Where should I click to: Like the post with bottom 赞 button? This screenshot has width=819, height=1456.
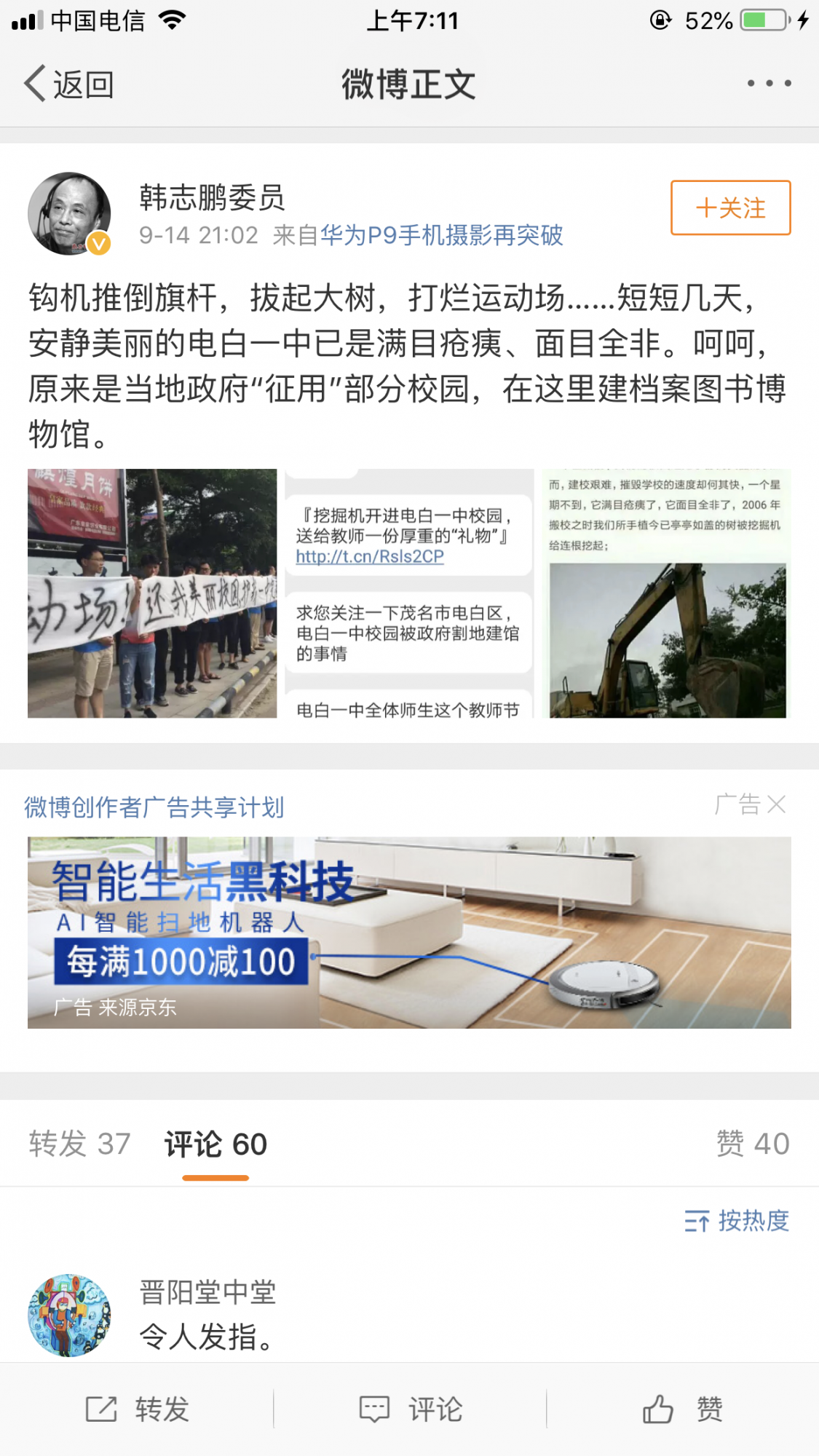[x=682, y=1409]
